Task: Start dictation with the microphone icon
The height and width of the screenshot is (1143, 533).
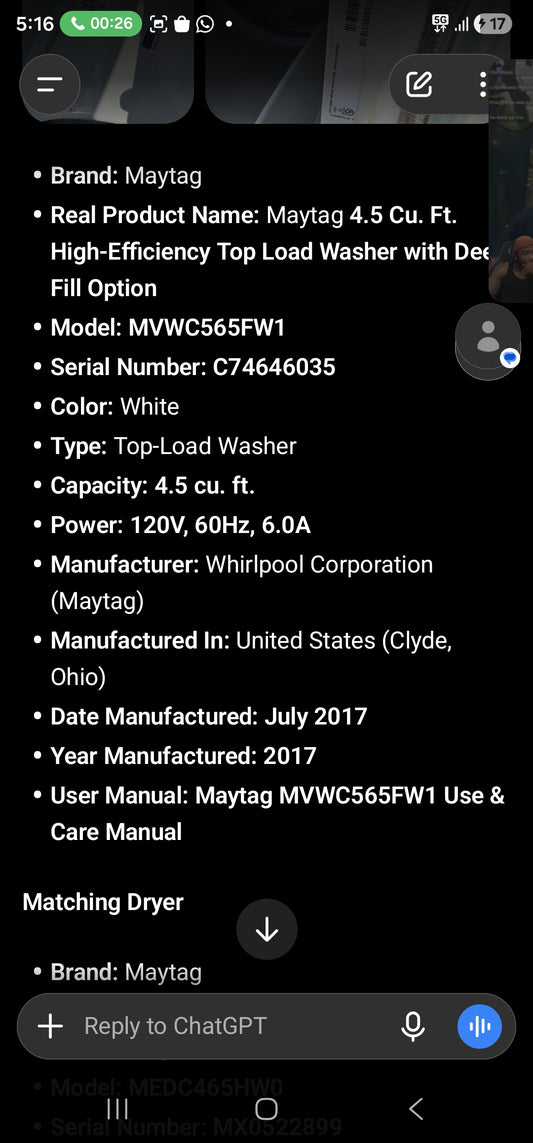Action: point(413,1026)
